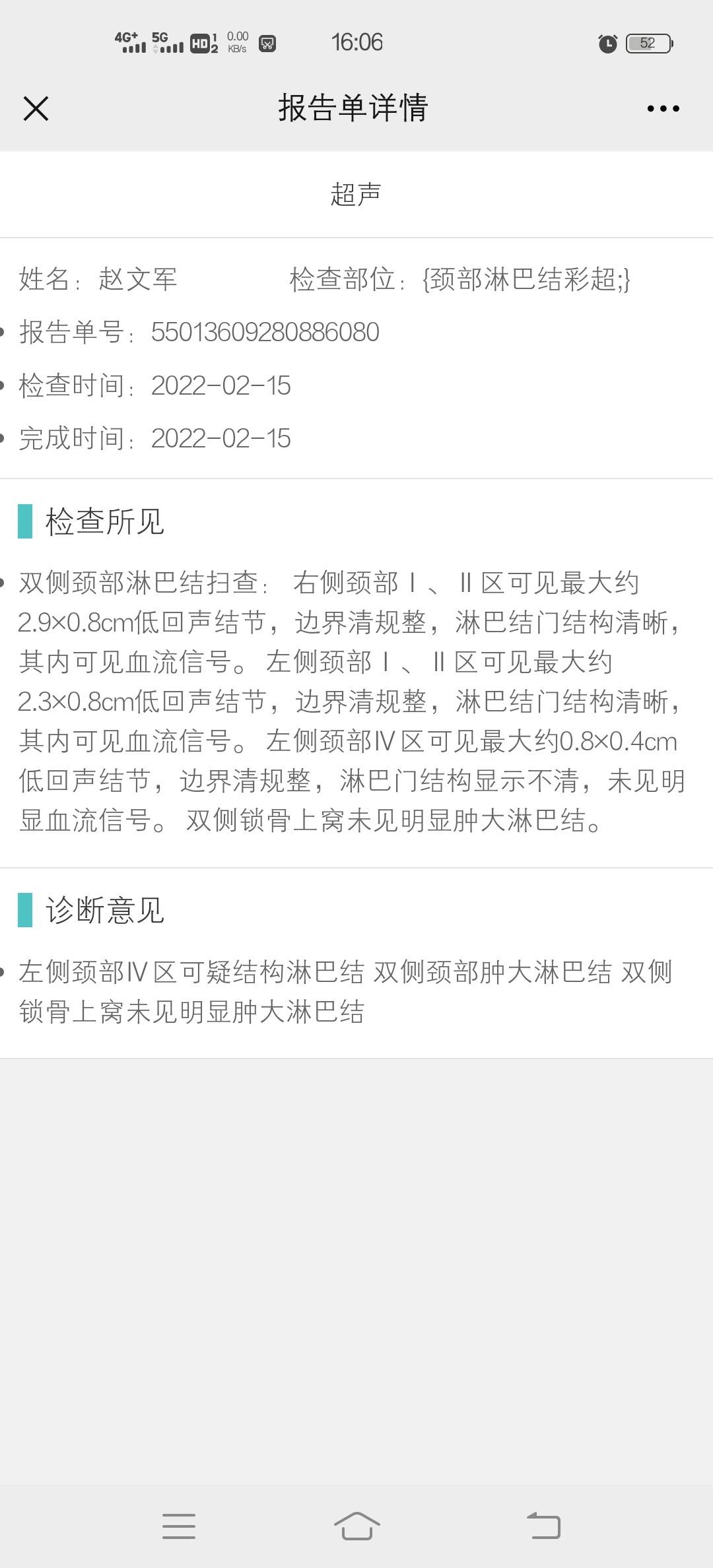Screen dimensions: 713x1568
Task: Tap the HD indicator in the status bar
Action: pos(202,42)
